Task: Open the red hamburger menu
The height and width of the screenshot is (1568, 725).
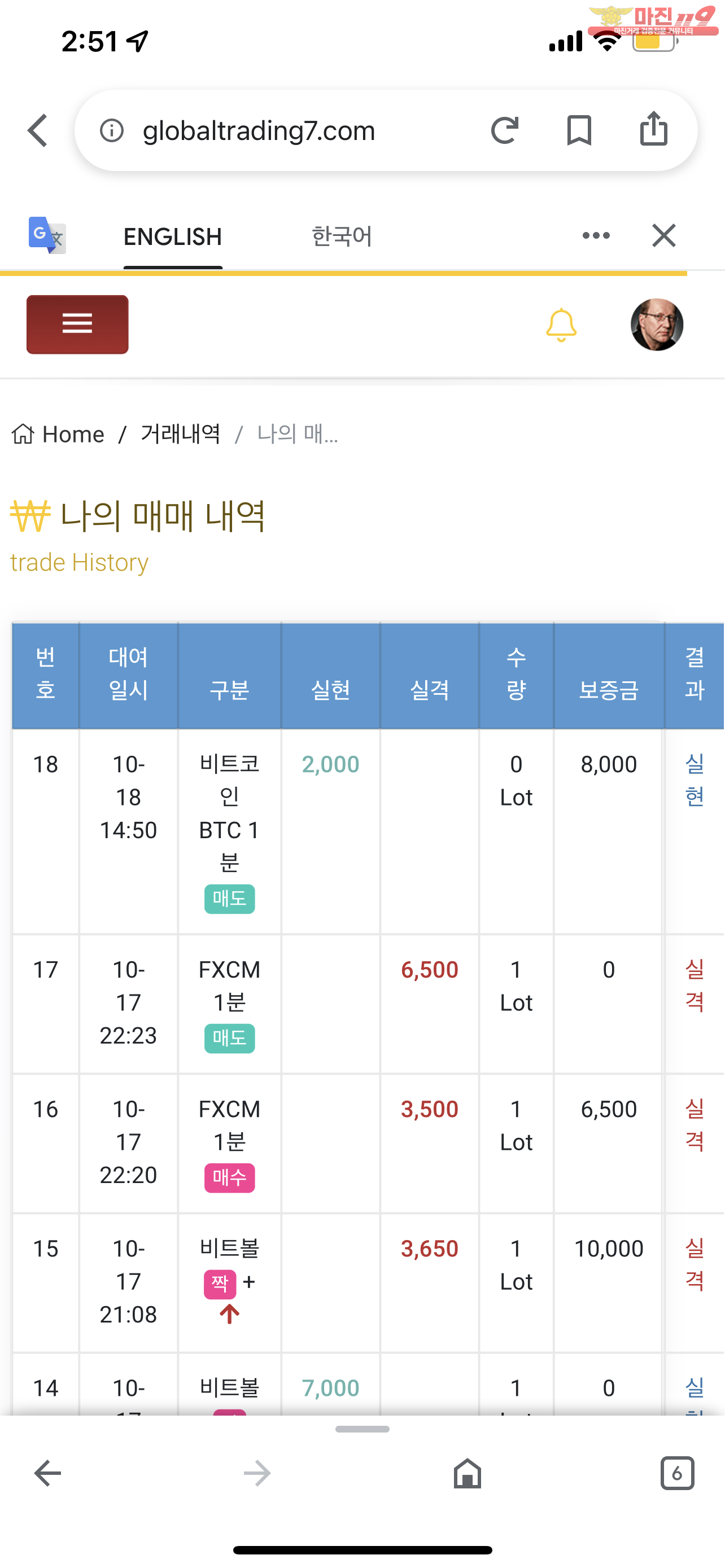Action: [x=77, y=325]
